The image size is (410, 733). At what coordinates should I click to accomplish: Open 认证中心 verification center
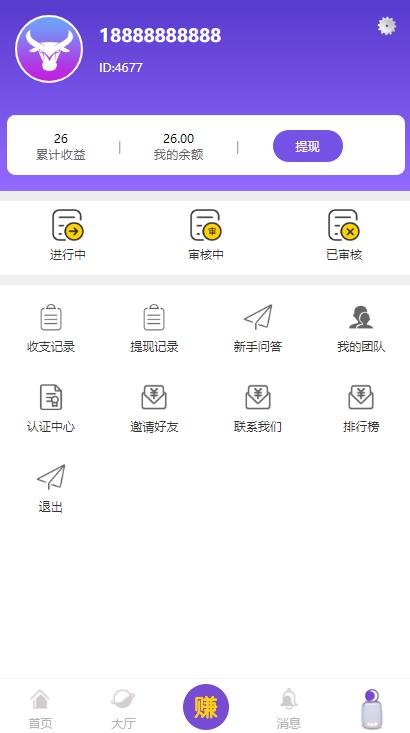(x=51, y=409)
